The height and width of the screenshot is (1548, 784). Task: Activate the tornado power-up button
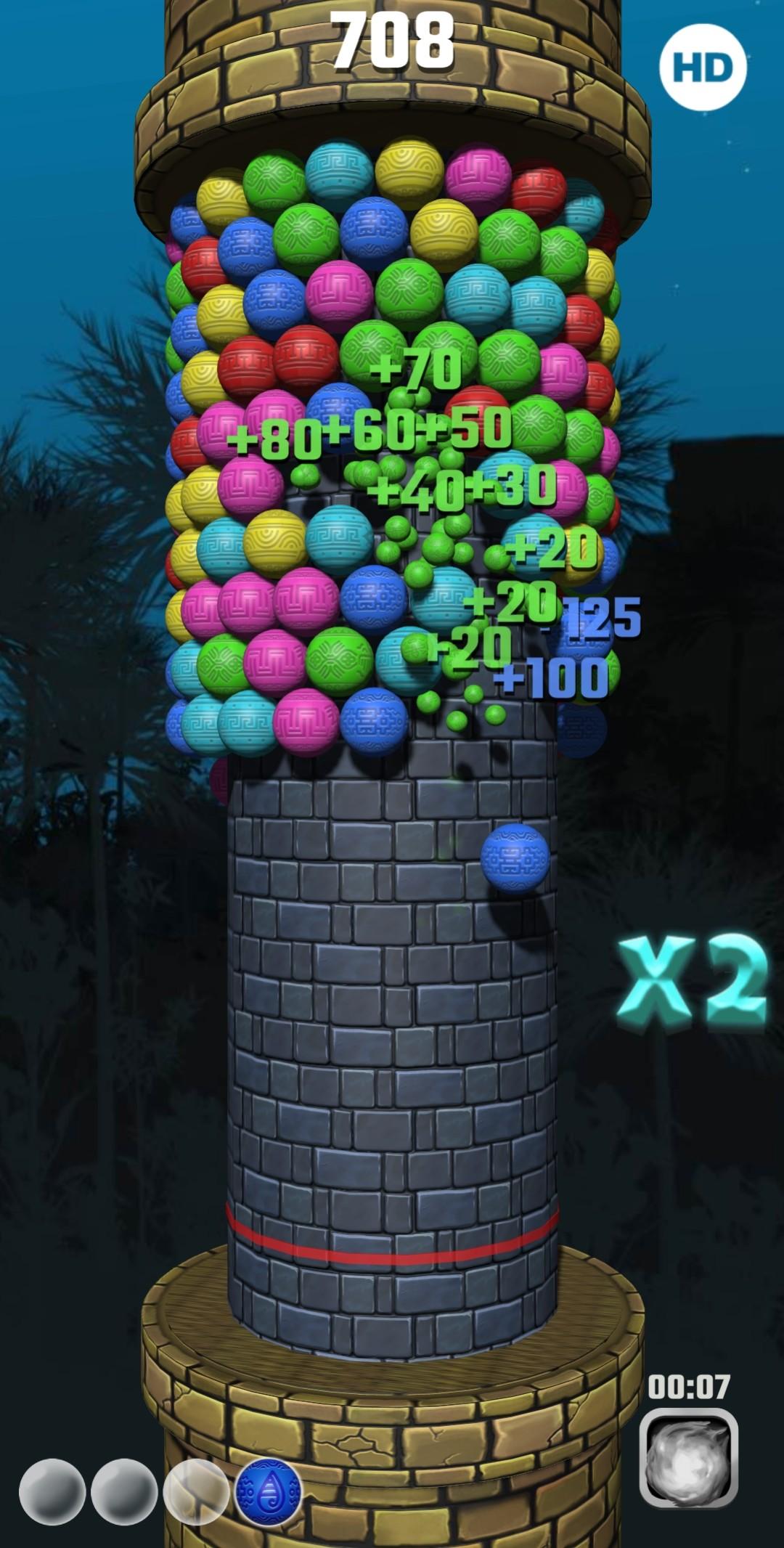coord(688,1458)
